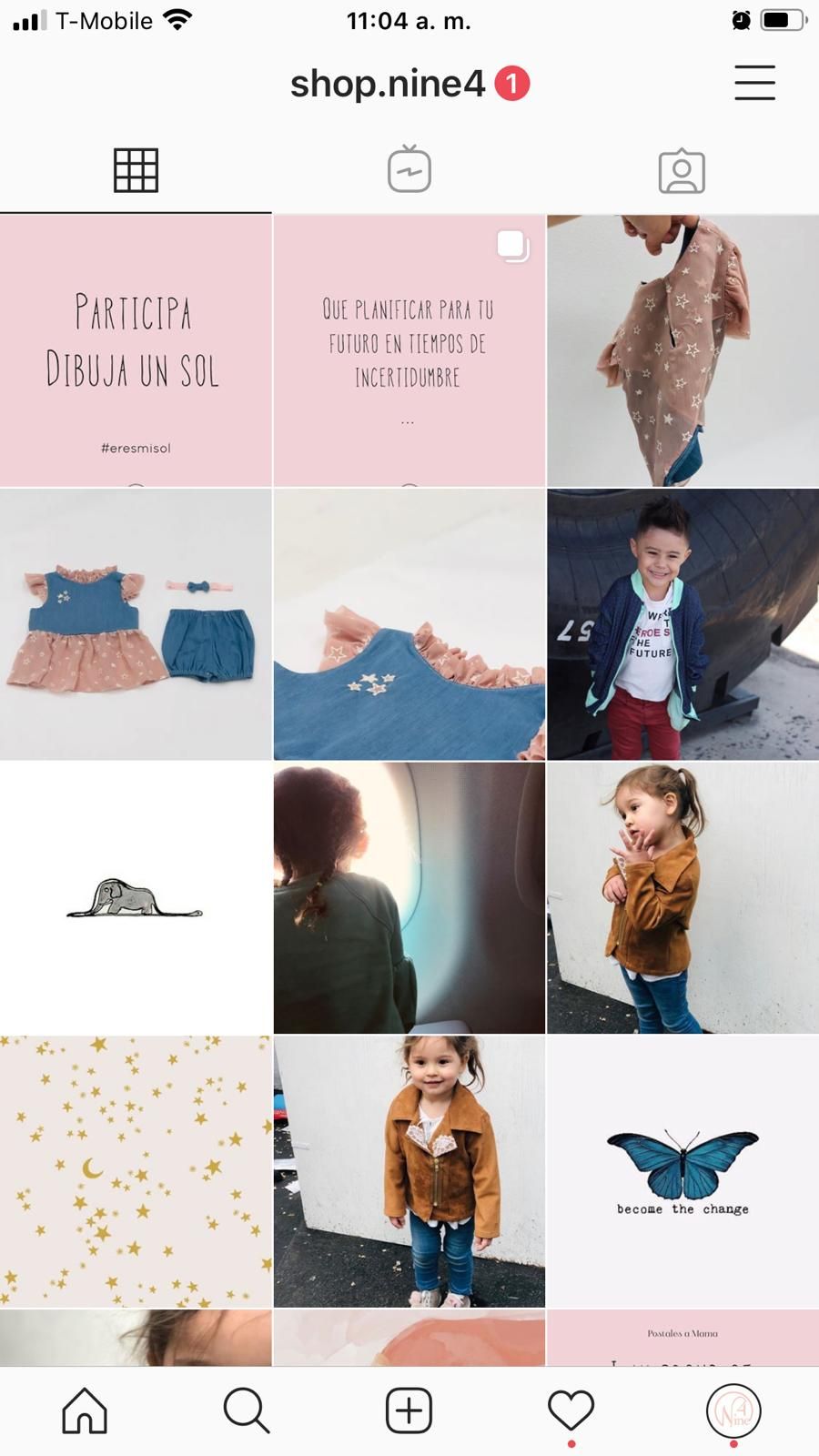
Task: Switch to the IGTV tab
Action: pyautogui.click(x=409, y=169)
